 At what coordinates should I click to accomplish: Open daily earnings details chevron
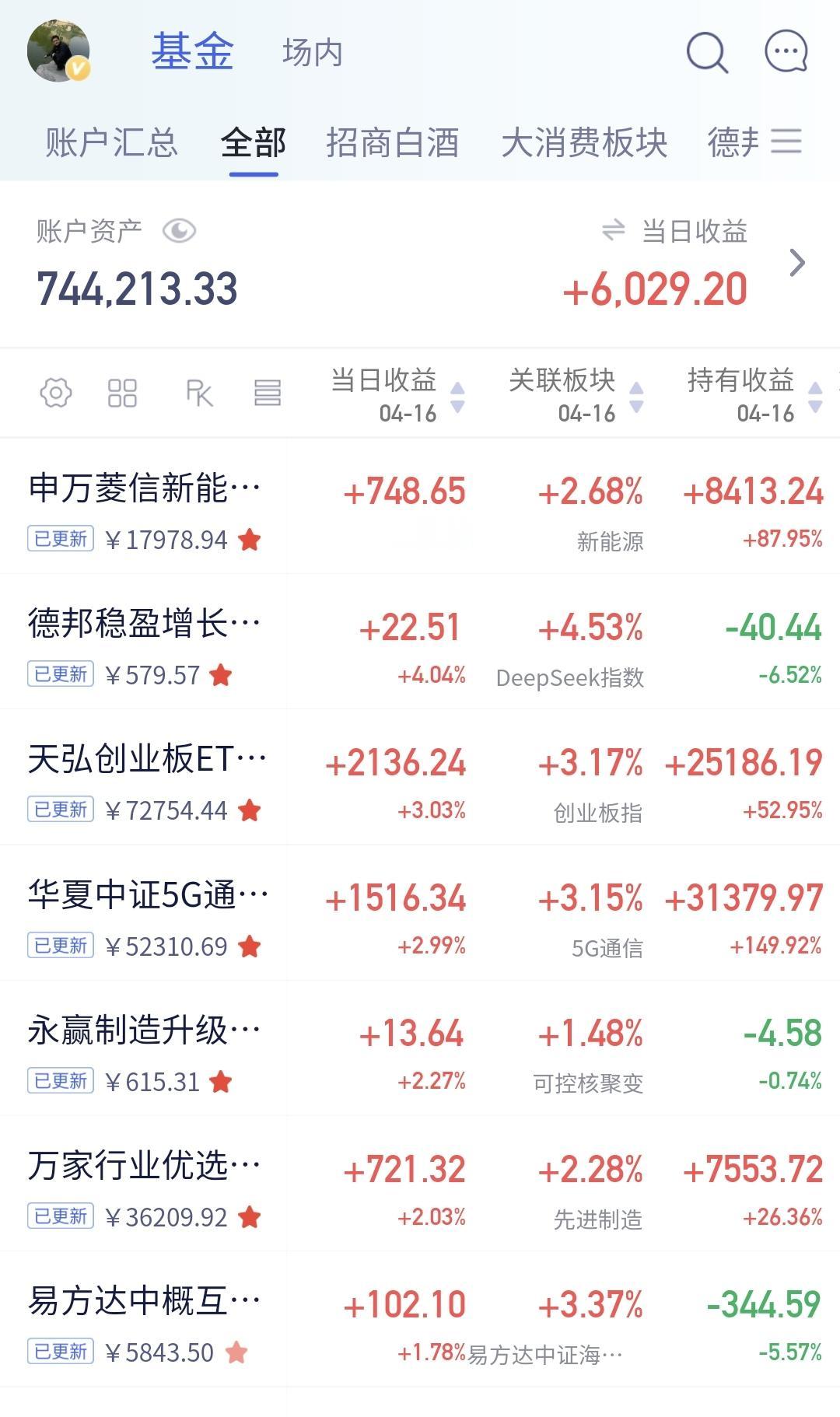coord(796,263)
